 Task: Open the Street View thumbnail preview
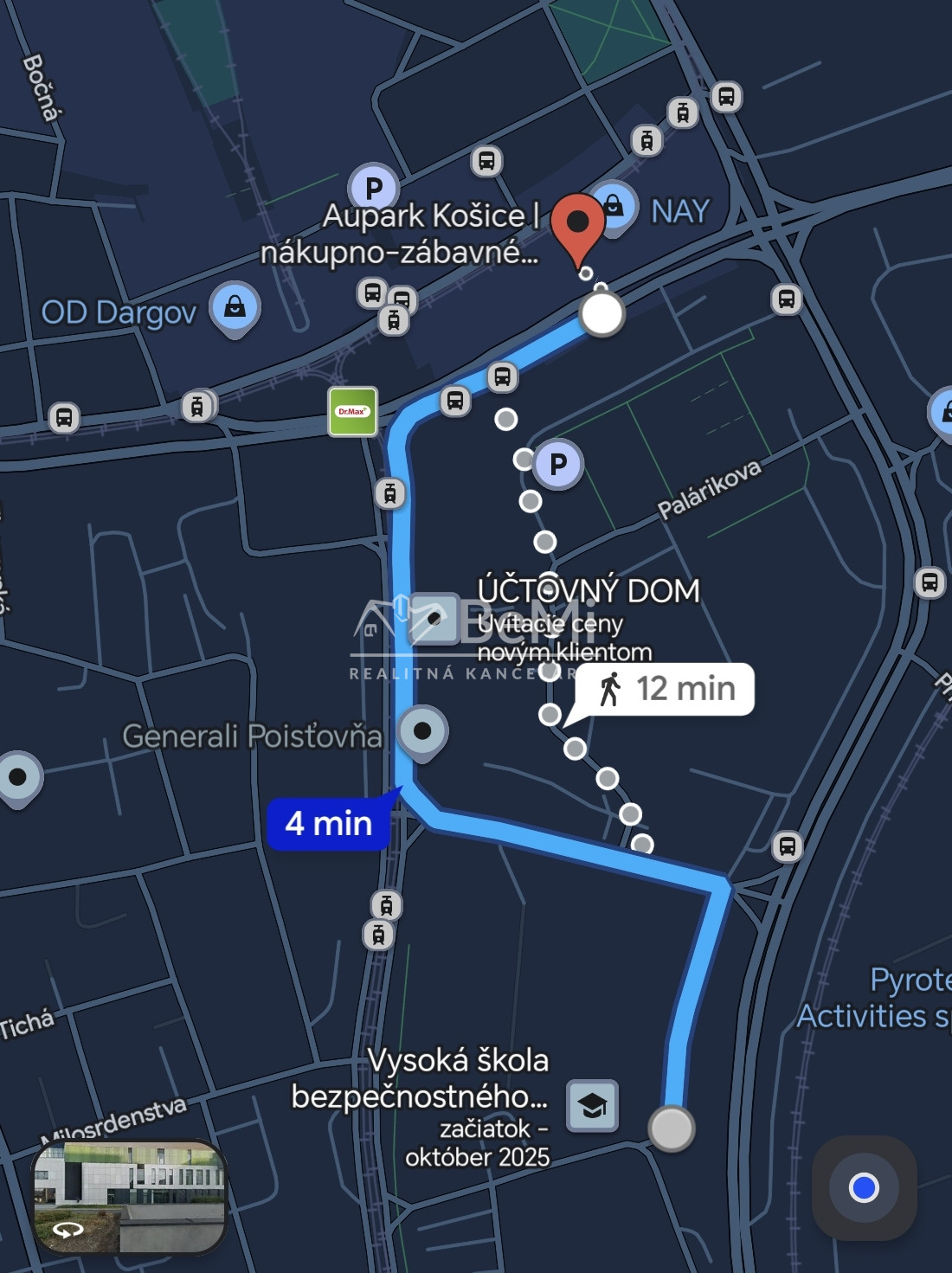130,1197
